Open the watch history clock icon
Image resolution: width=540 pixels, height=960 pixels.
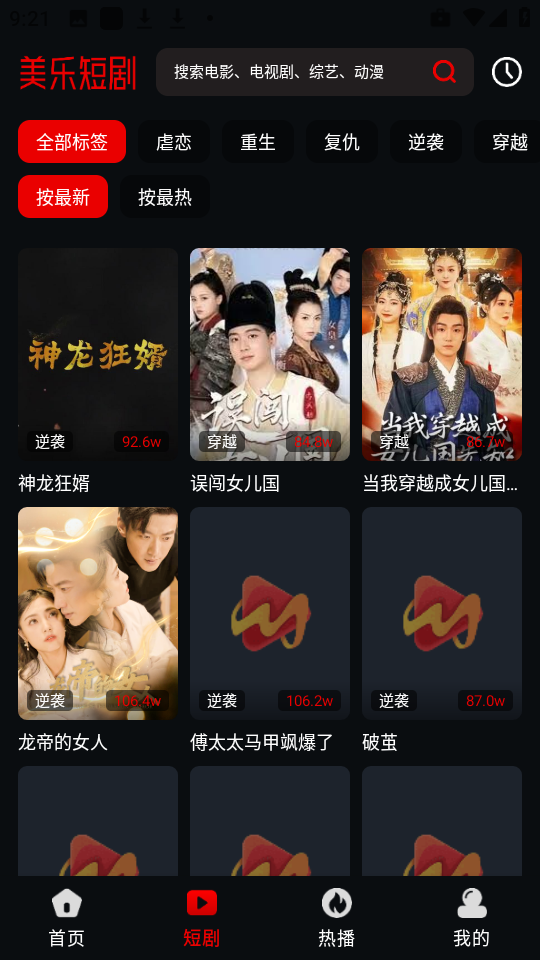click(x=506, y=72)
